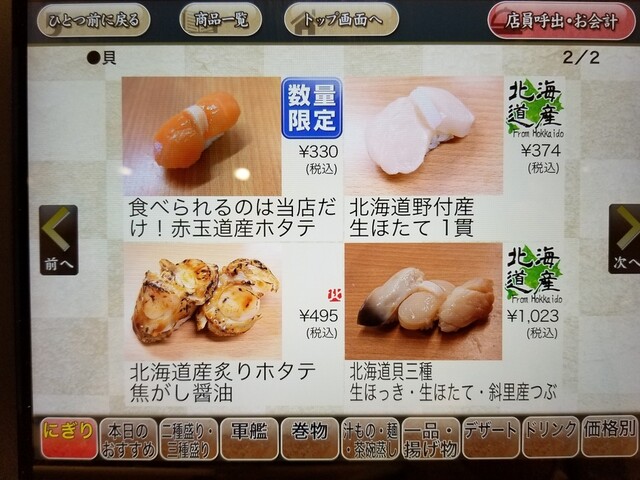The height and width of the screenshot is (480, 640).
Task: Open the 商品一覧 product list
Action: click(x=220, y=19)
